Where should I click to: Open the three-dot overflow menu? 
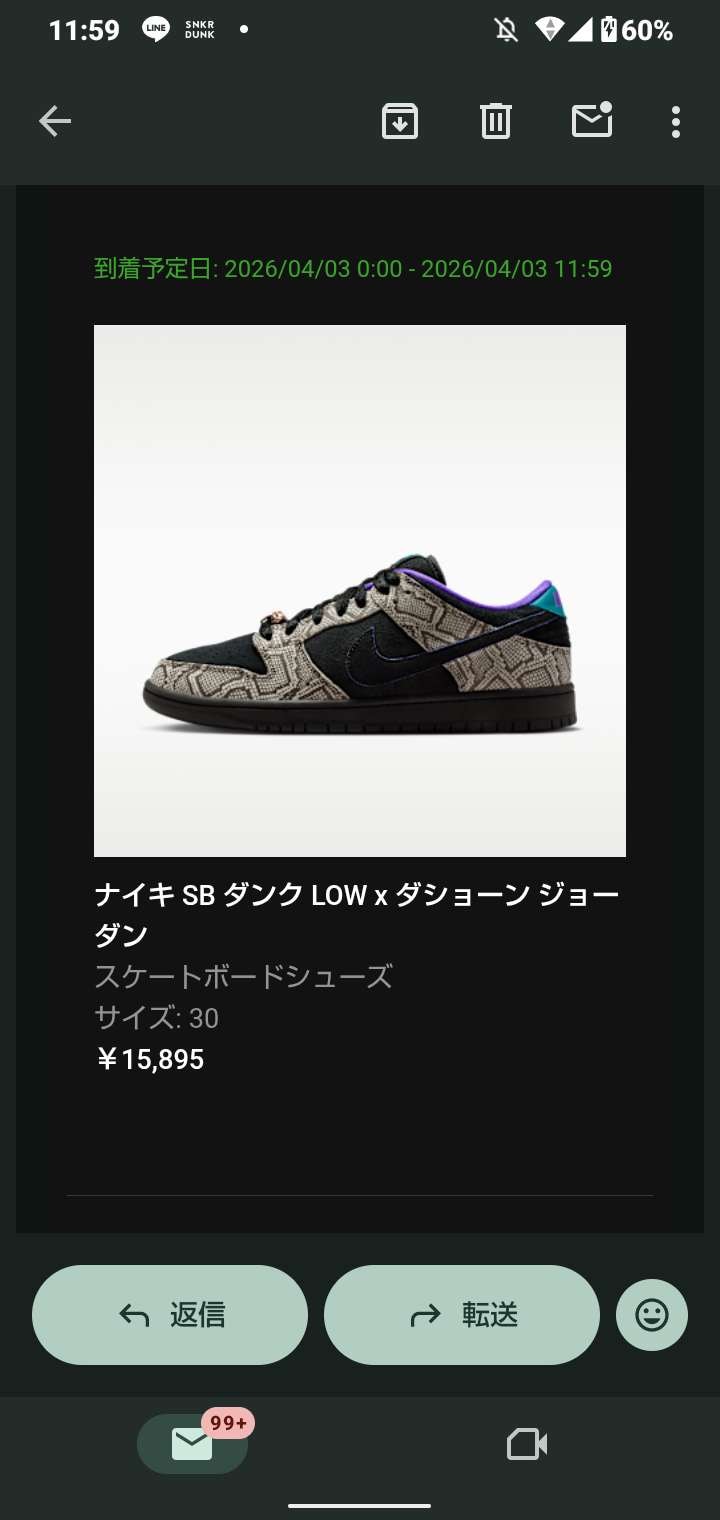676,122
